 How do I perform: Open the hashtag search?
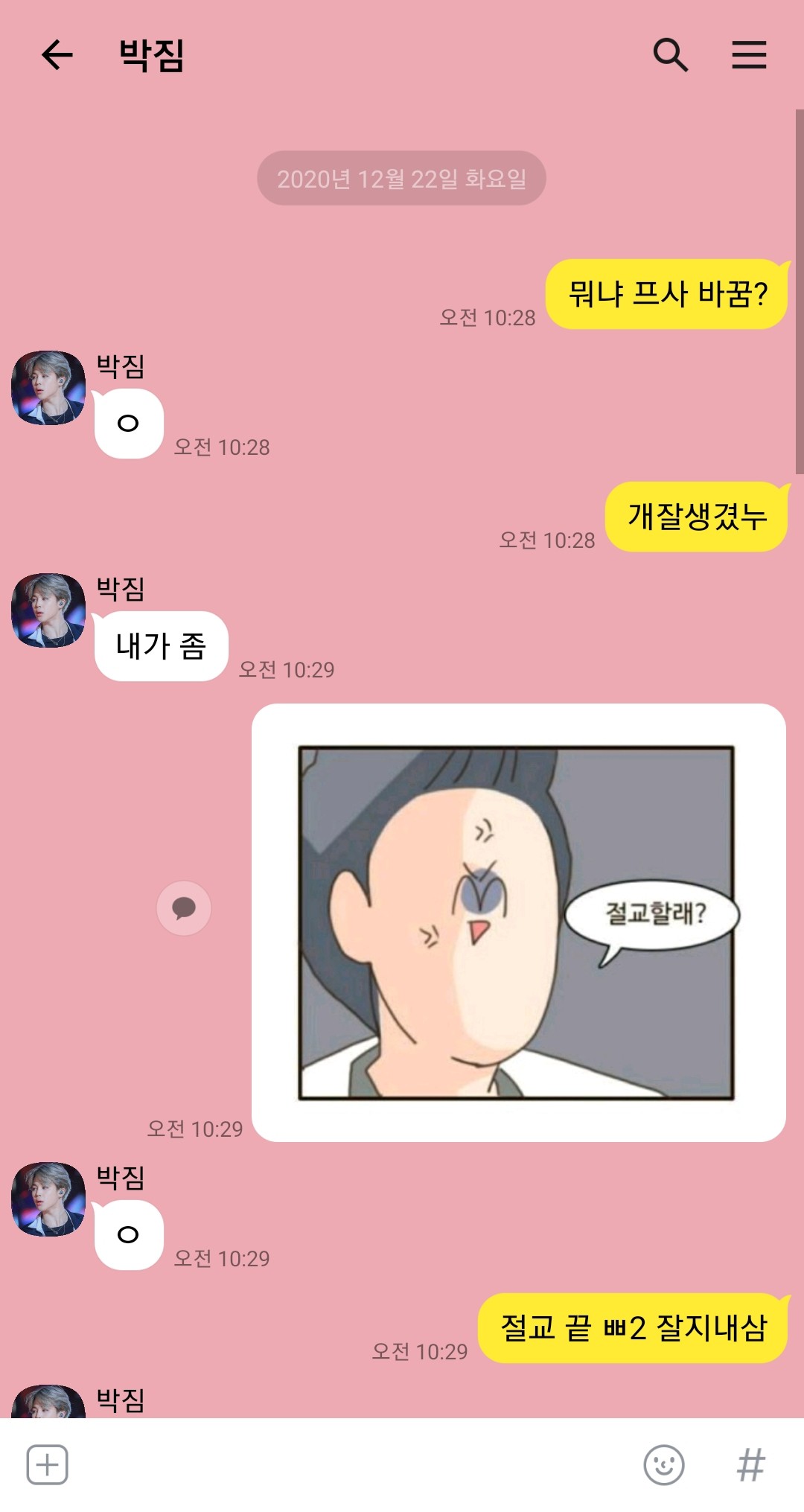point(750,1465)
